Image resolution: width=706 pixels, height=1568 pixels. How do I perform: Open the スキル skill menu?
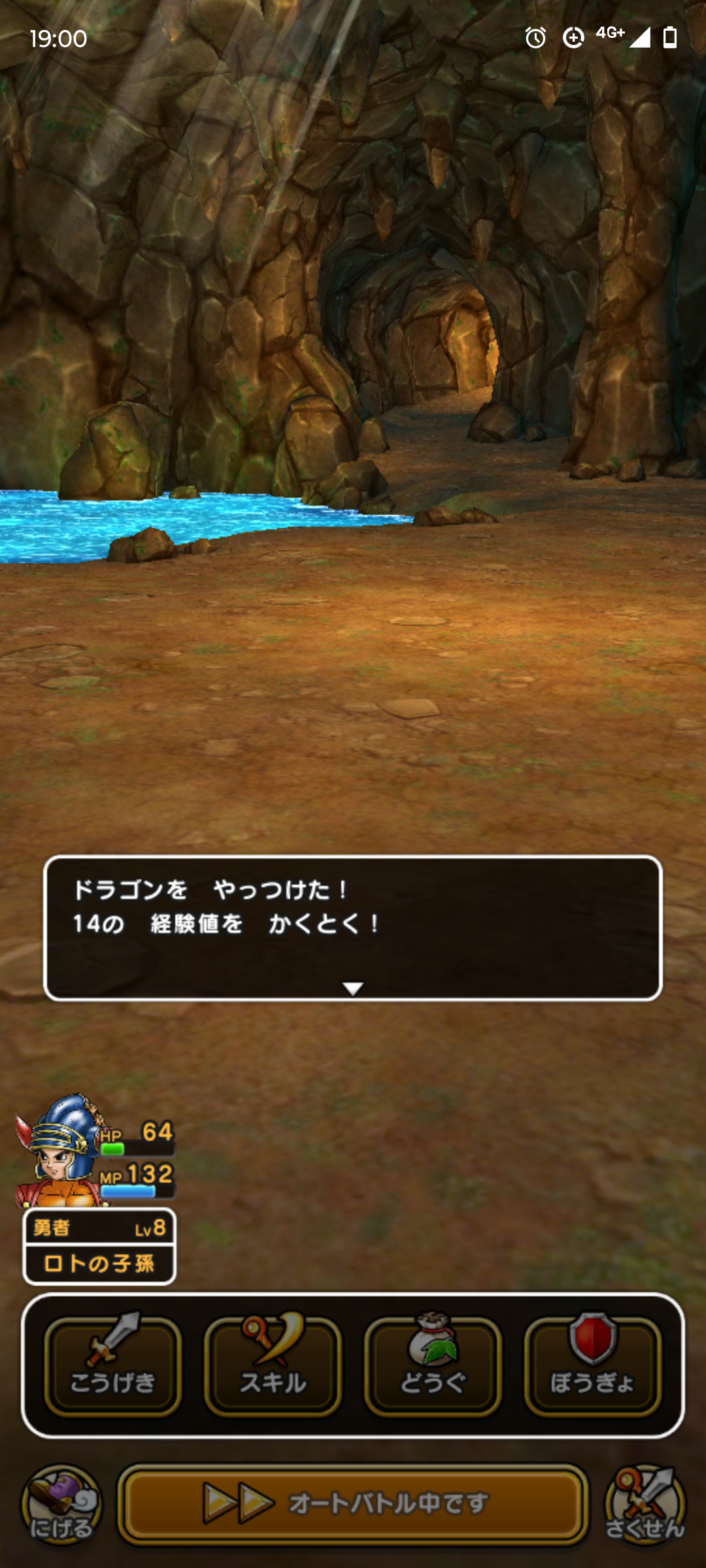273,1367
